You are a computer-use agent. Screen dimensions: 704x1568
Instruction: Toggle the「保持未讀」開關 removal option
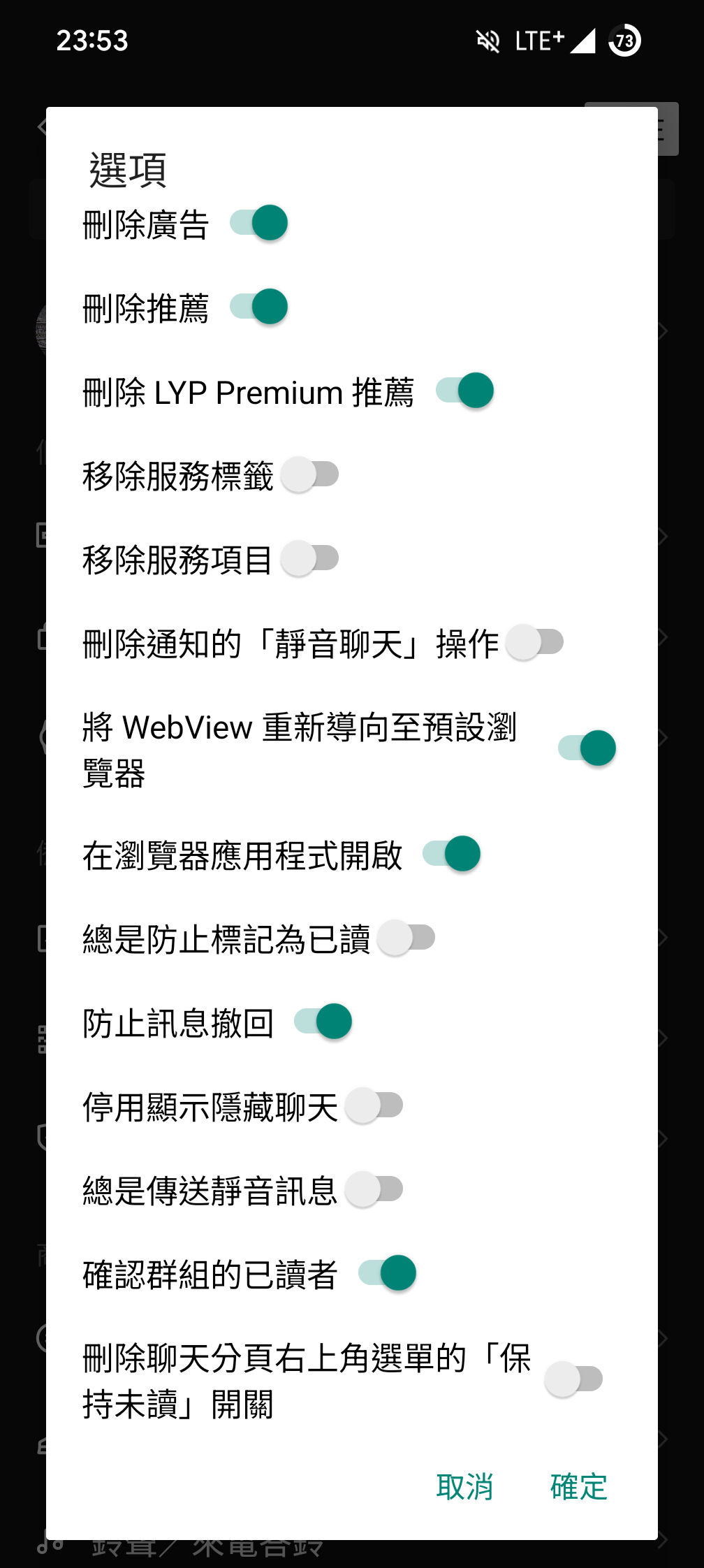click(x=574, y=1379)
